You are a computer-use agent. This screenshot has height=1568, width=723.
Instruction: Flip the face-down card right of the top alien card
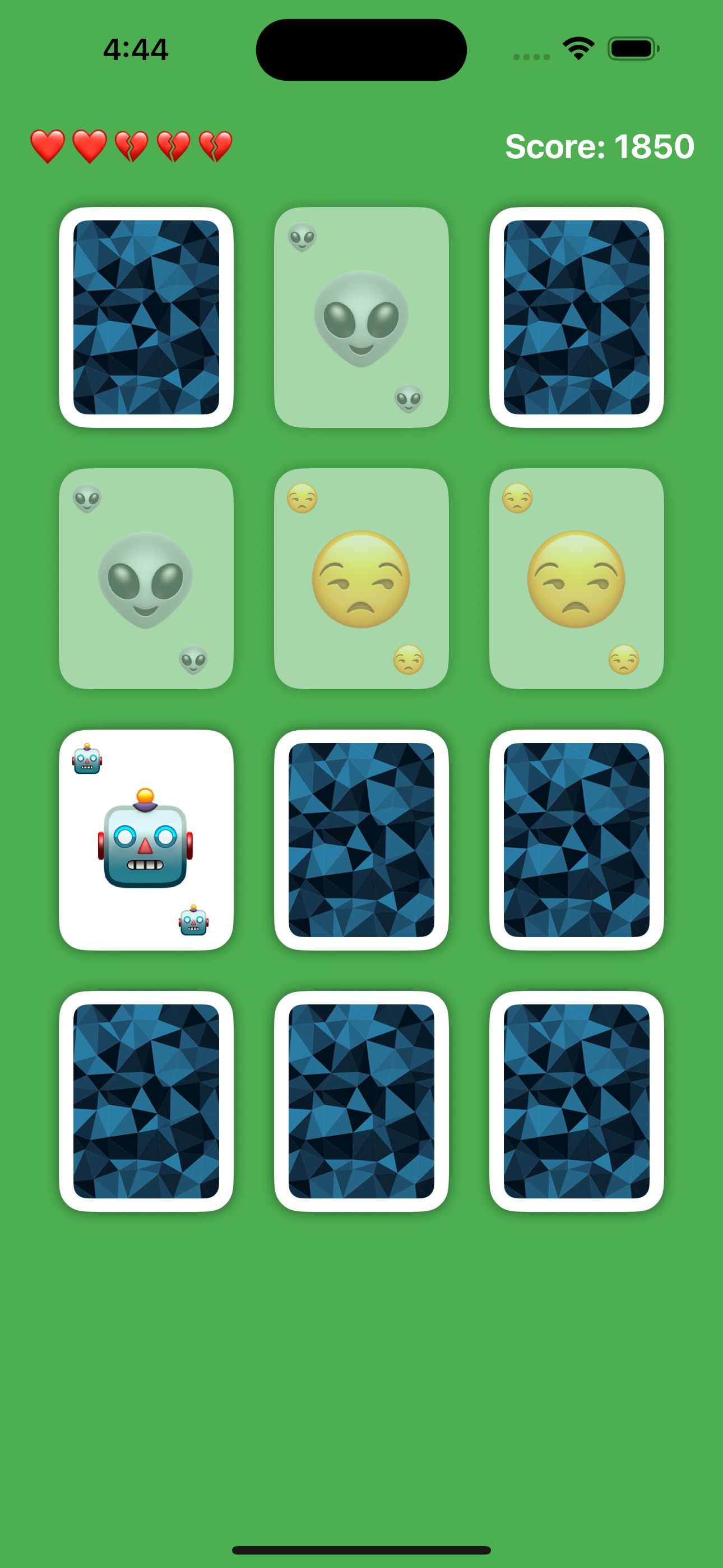coord(576,317)
